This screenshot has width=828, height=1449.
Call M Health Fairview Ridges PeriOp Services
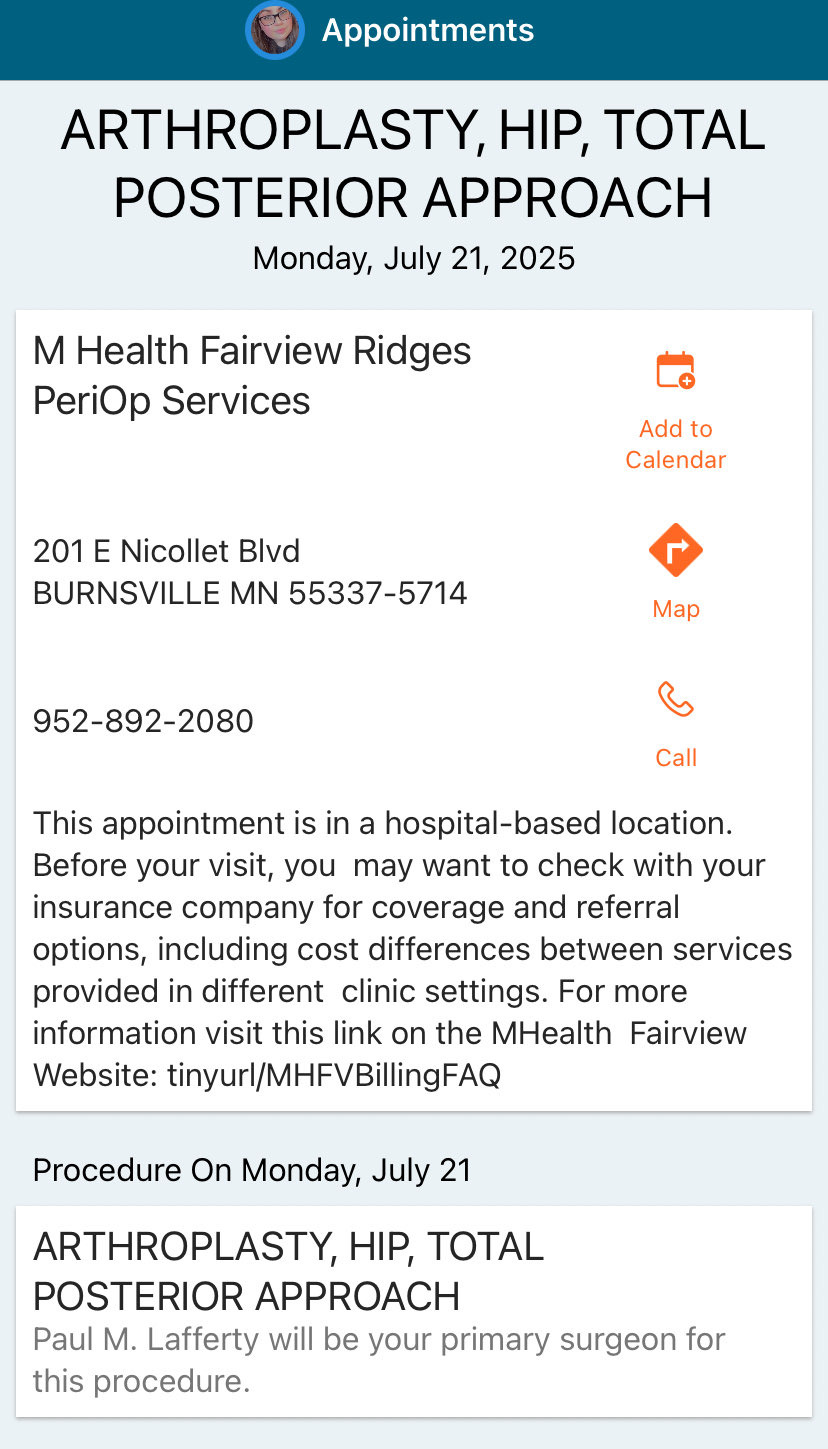[x=675, y=722]
